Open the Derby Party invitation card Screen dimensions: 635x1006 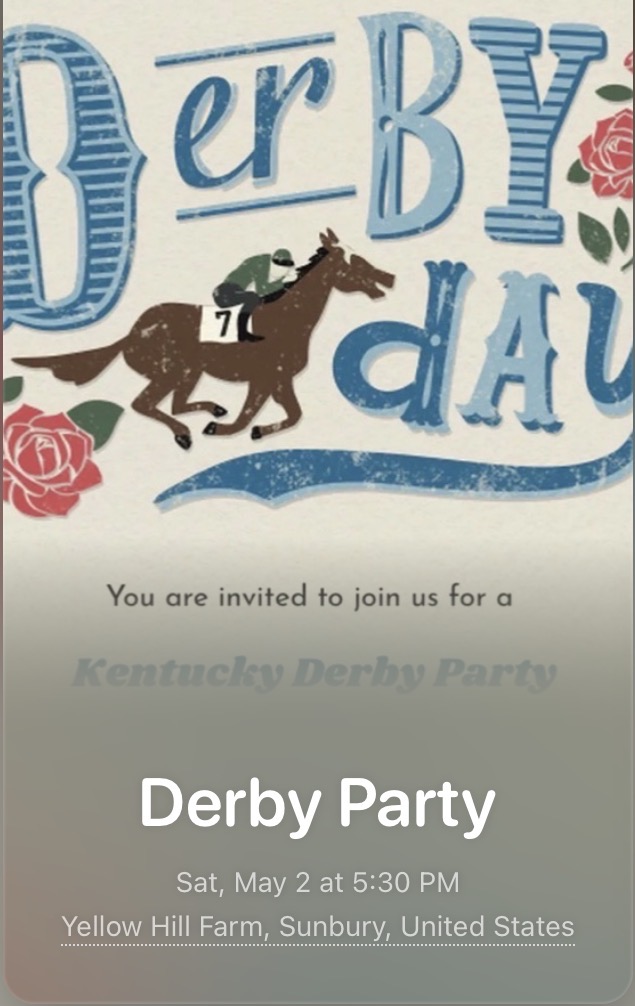click(x=318, y=400)
